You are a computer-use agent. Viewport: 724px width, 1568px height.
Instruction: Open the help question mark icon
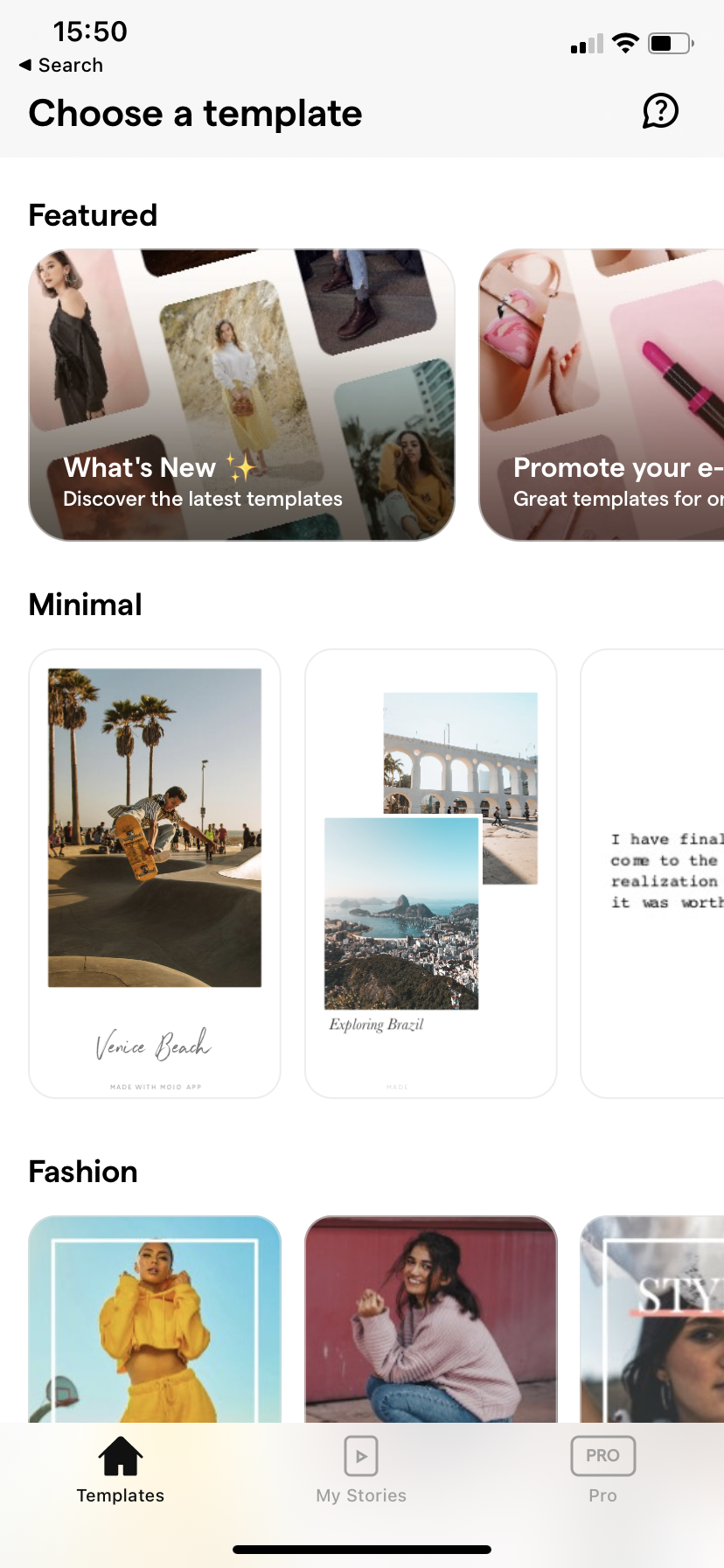(x=660, y=111)
